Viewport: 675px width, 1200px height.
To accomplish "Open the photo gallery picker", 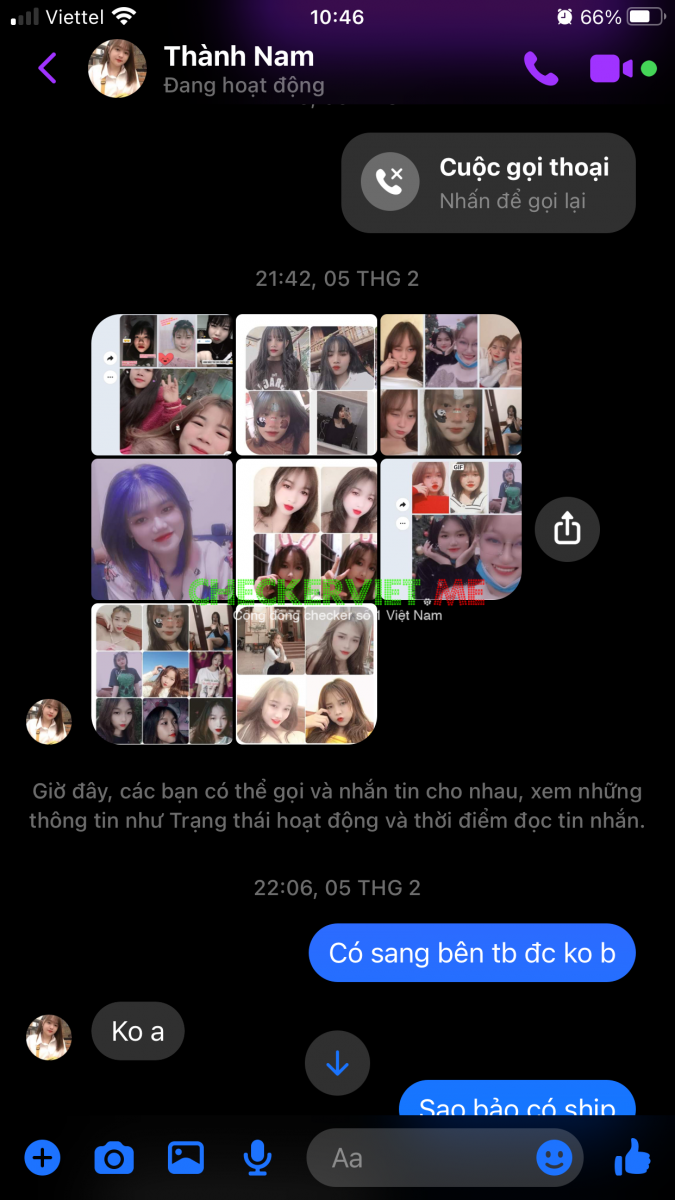I will (x=186, y=1158).
